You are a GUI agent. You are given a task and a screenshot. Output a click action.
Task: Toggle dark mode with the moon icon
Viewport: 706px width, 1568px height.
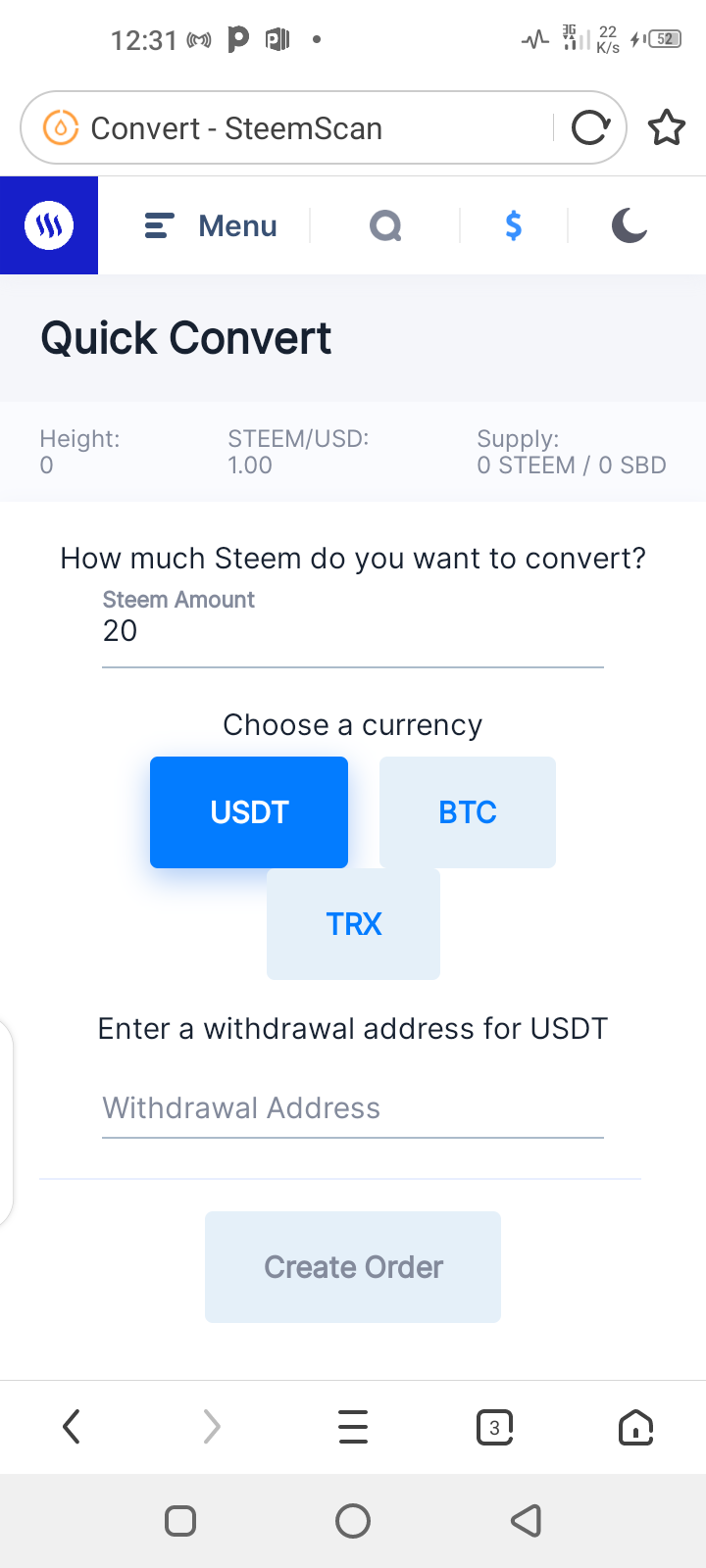pyautogui.click(x=630, y=226)
